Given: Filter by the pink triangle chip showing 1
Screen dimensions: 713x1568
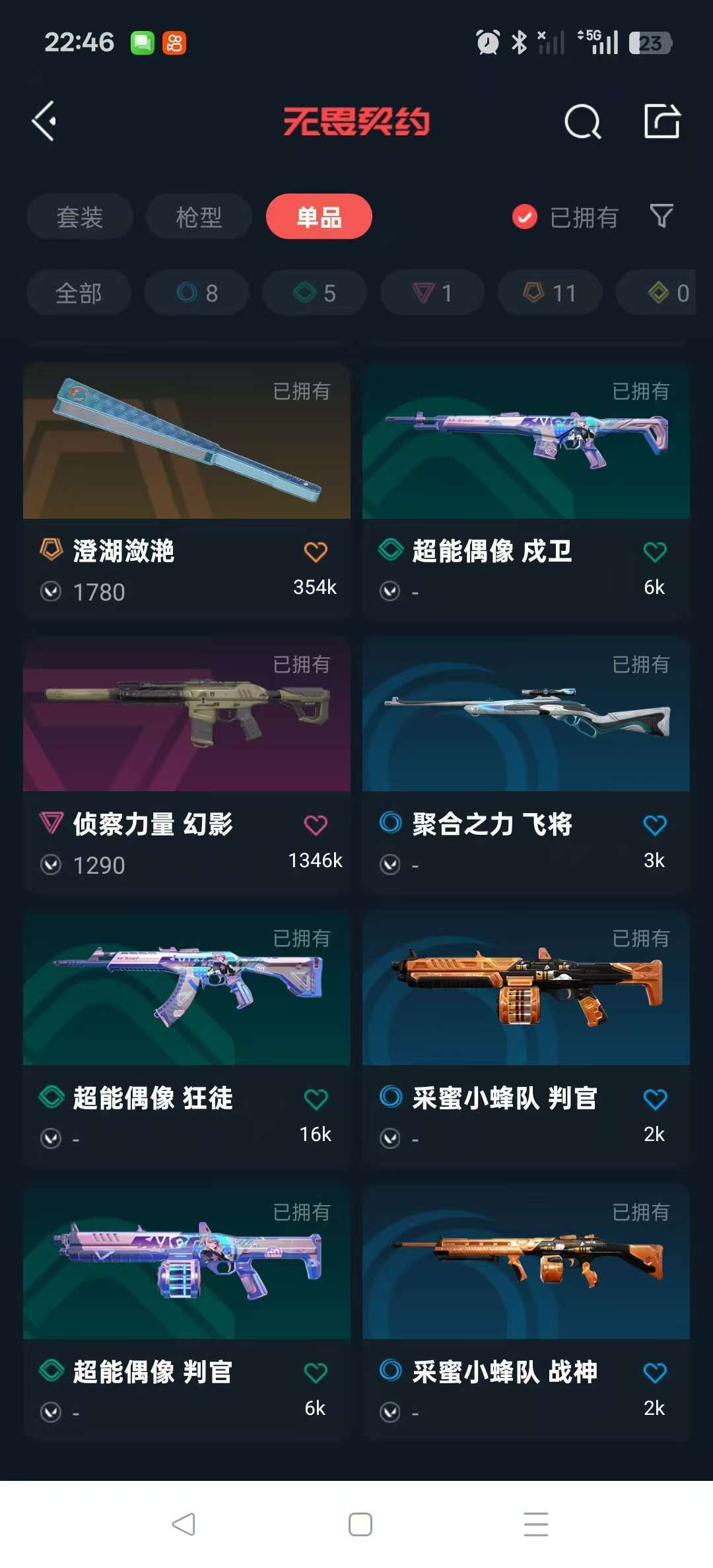Looking at the screenshot, I should [432, 292].
